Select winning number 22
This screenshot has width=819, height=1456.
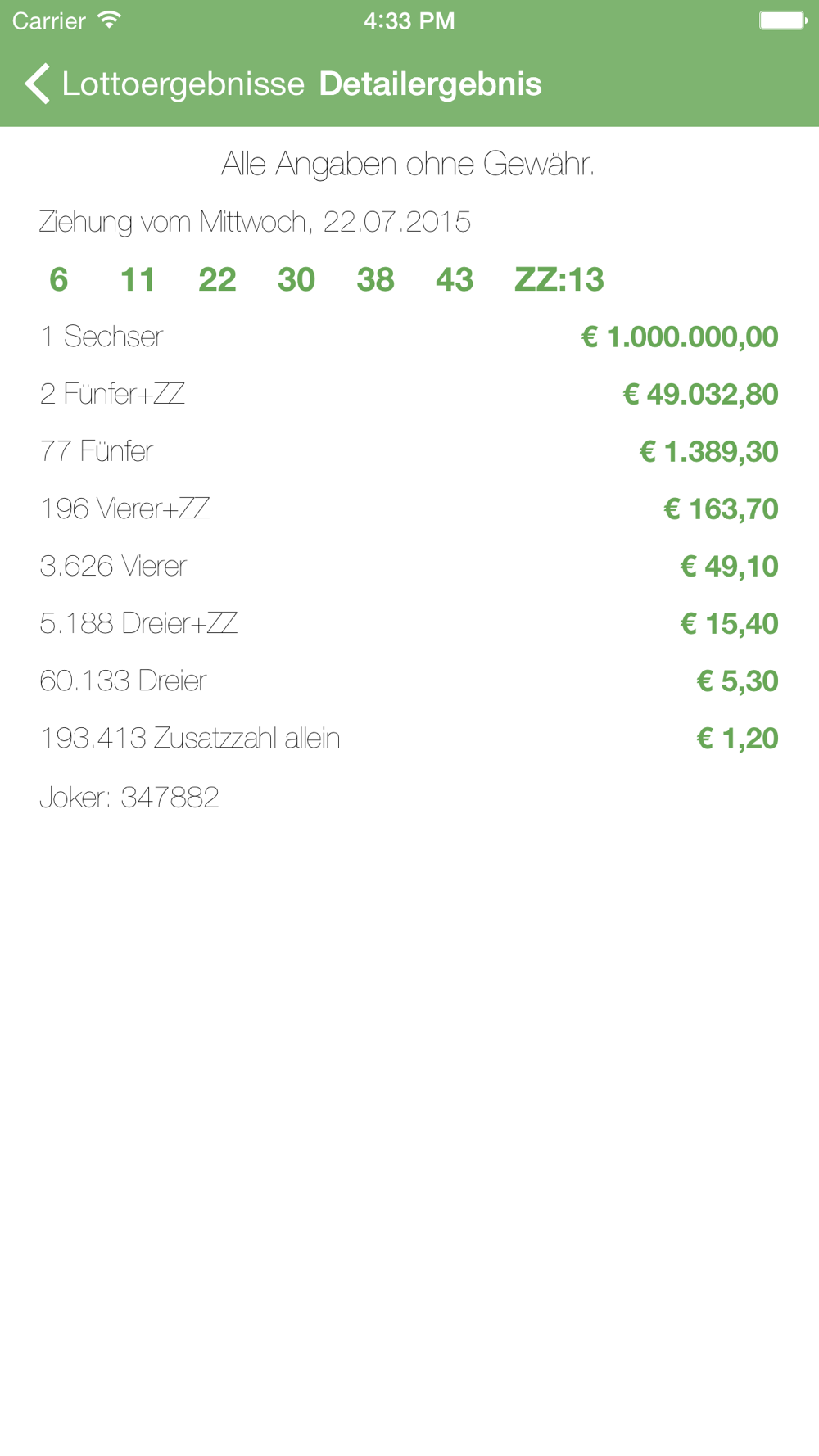pyautogui.click(x=217, y=280)
